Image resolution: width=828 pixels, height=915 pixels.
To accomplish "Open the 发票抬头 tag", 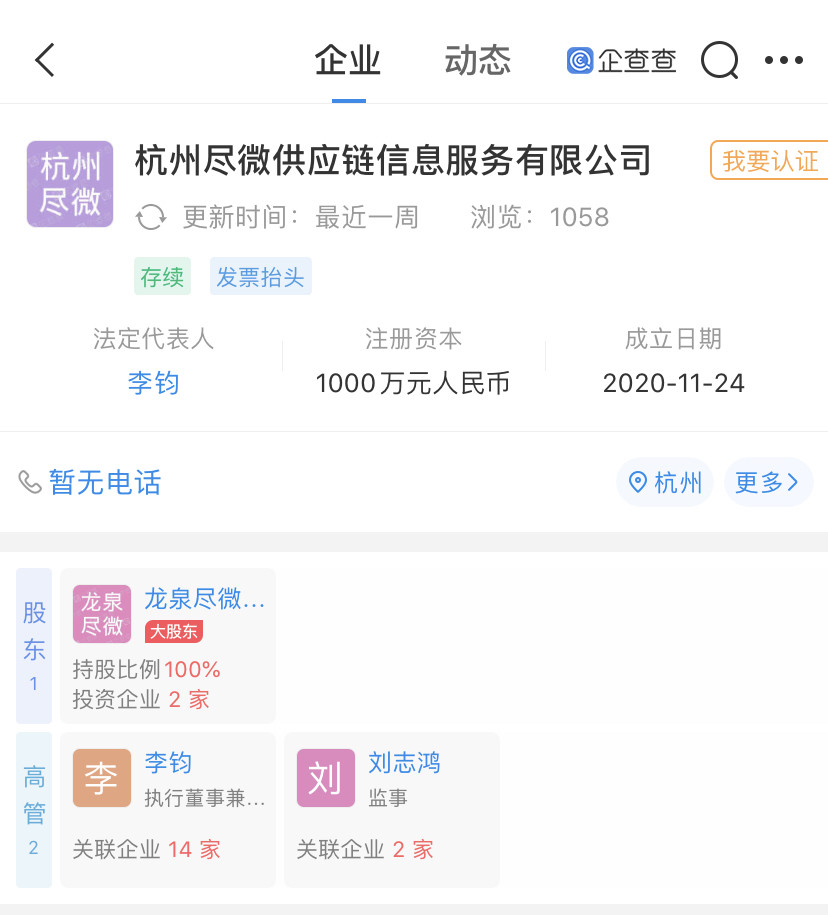I will [260, 277].
